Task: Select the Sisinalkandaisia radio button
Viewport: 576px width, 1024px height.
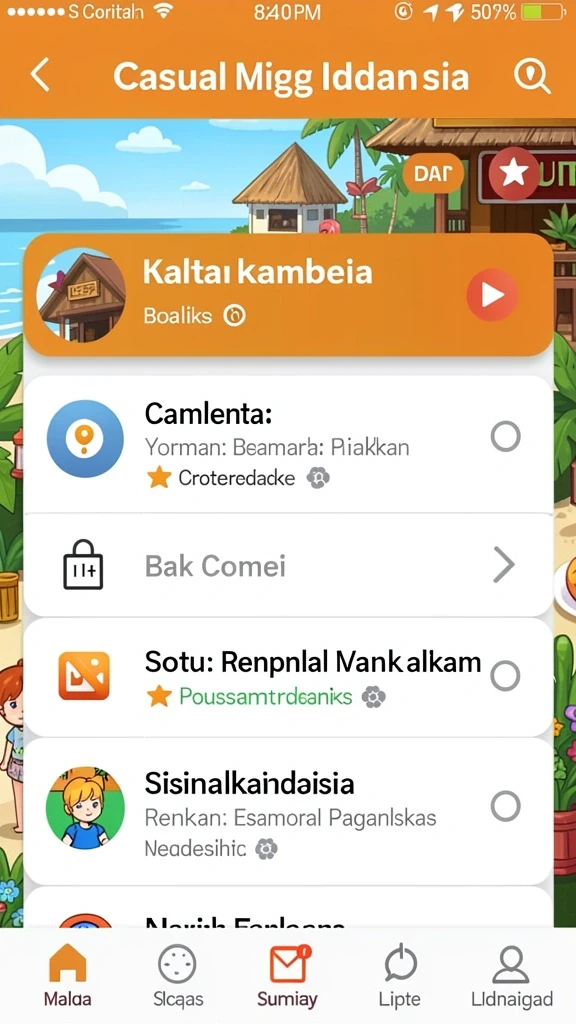Action: (x=505, y=807)
